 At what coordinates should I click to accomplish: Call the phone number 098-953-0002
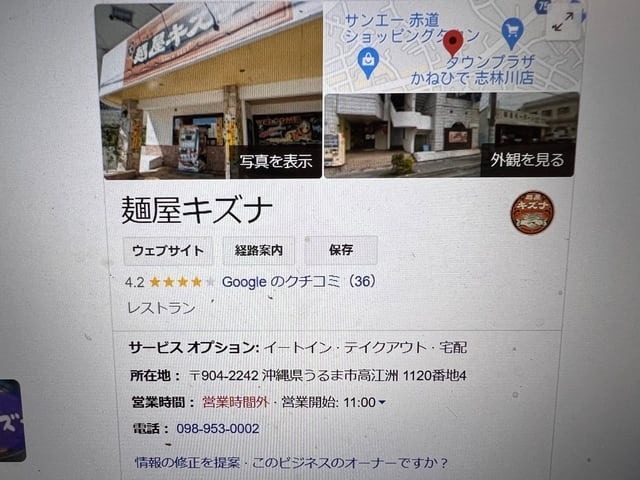(x=217, y=429)
